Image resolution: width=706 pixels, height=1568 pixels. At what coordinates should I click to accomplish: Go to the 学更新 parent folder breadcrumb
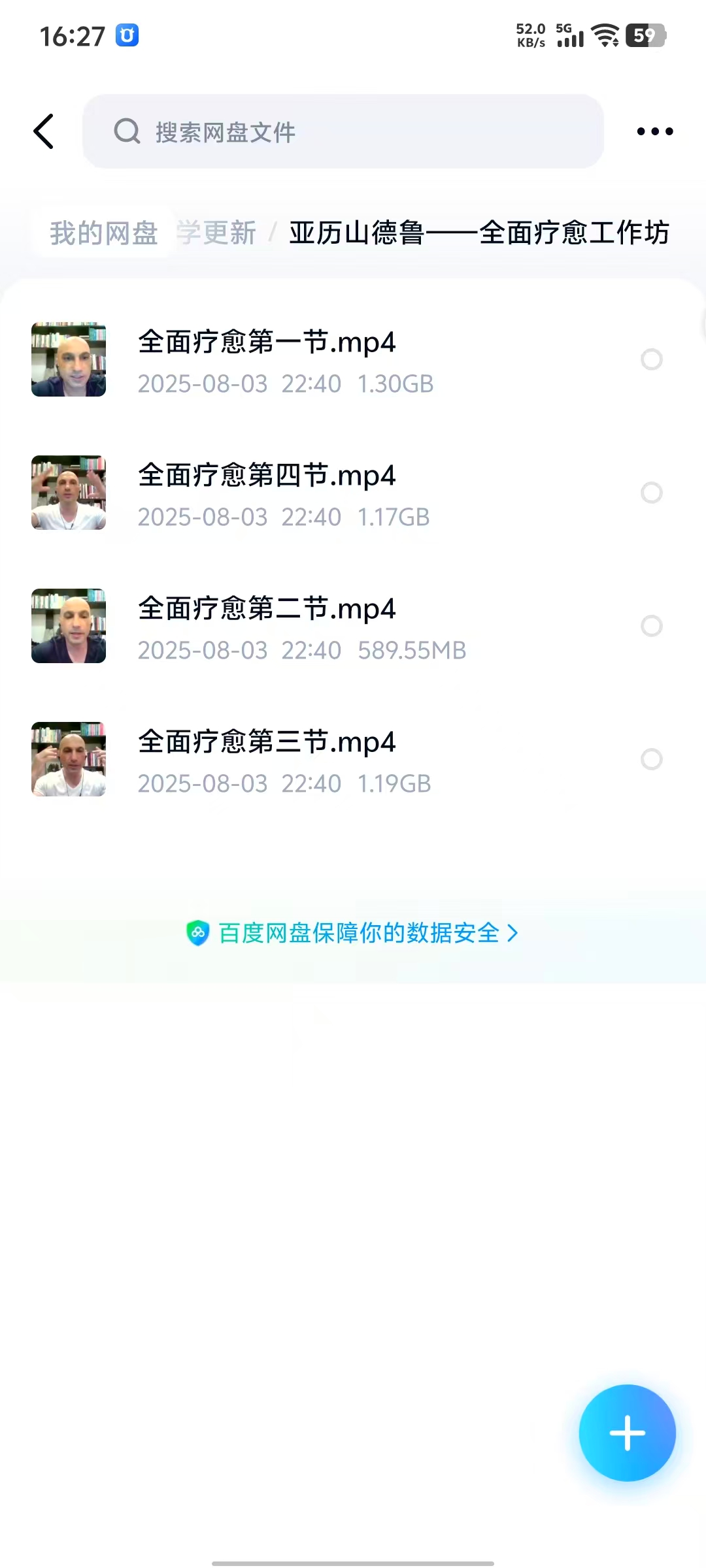[218, 233]
